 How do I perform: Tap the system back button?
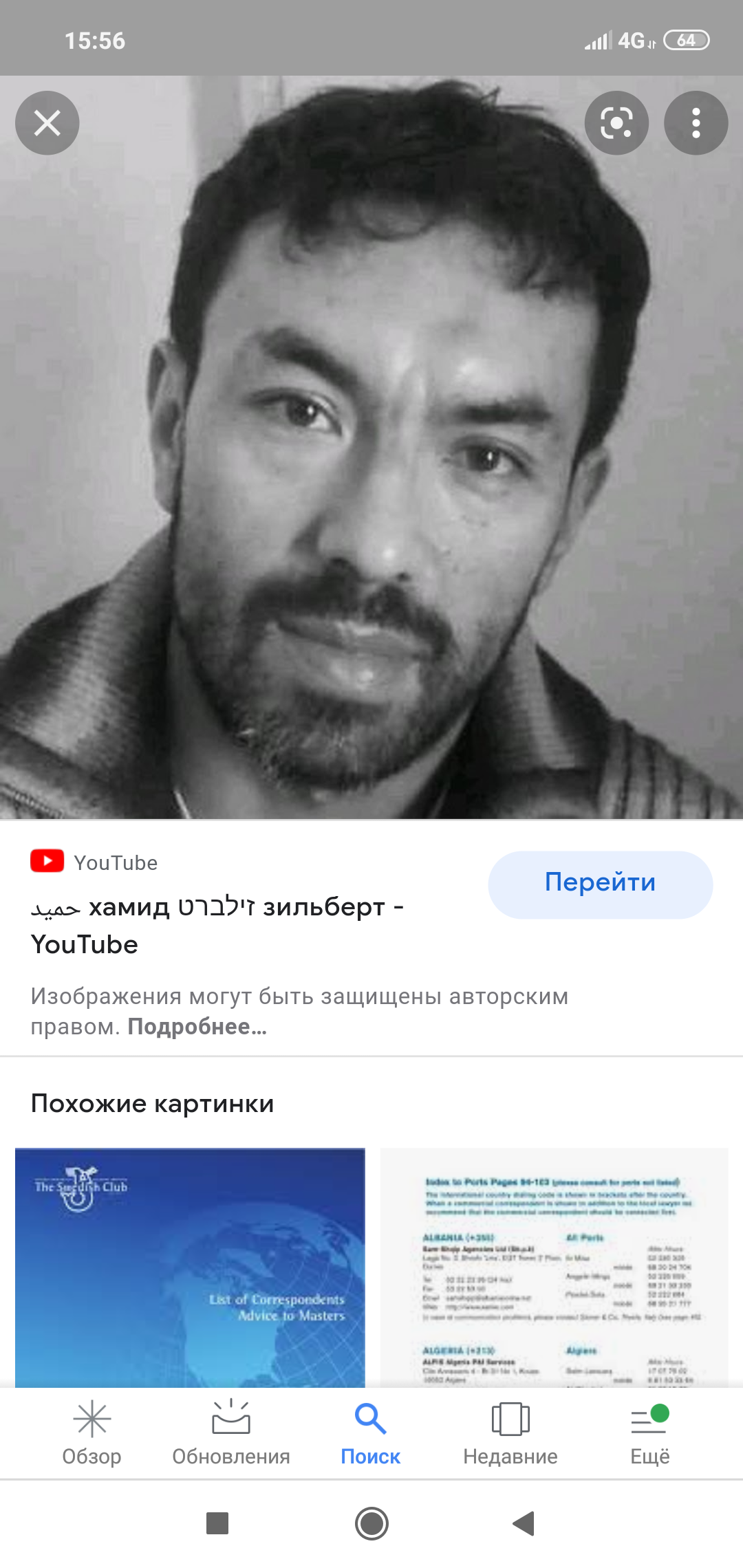point(524,1523)
